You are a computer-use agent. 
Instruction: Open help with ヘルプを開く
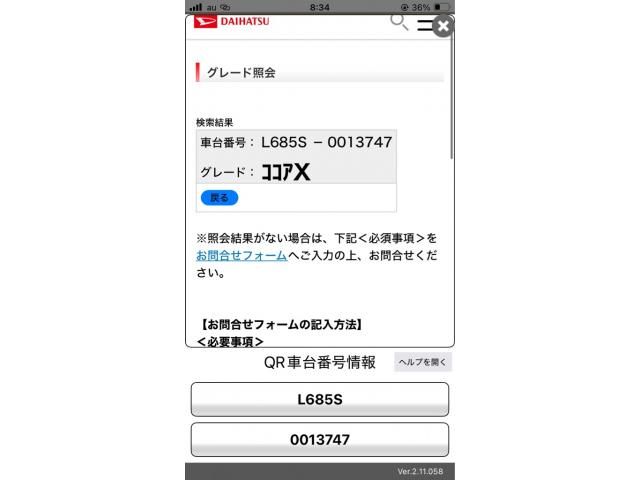tap(422, 362)
